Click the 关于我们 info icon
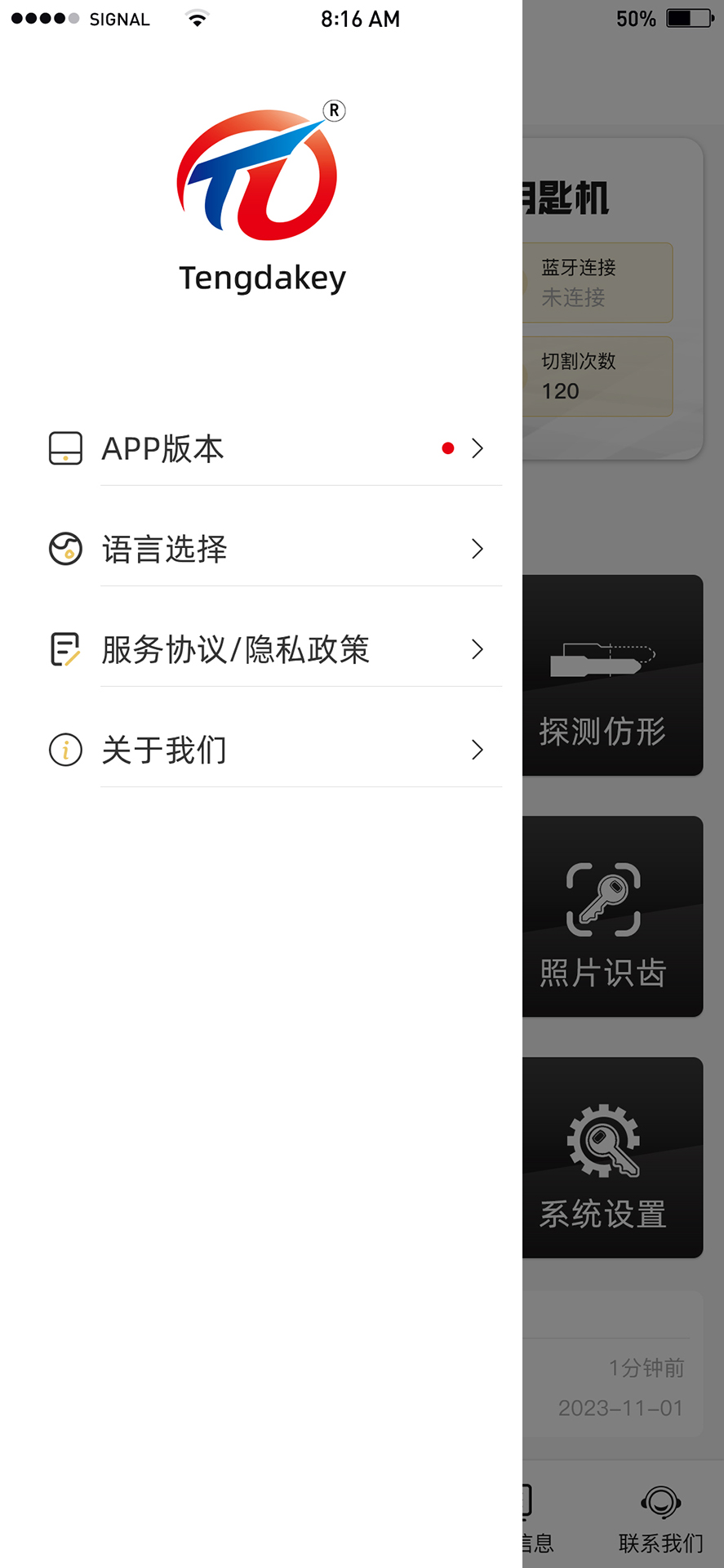Image resolution: width=724 pixels, height=1568 pixels. [65, 750]
